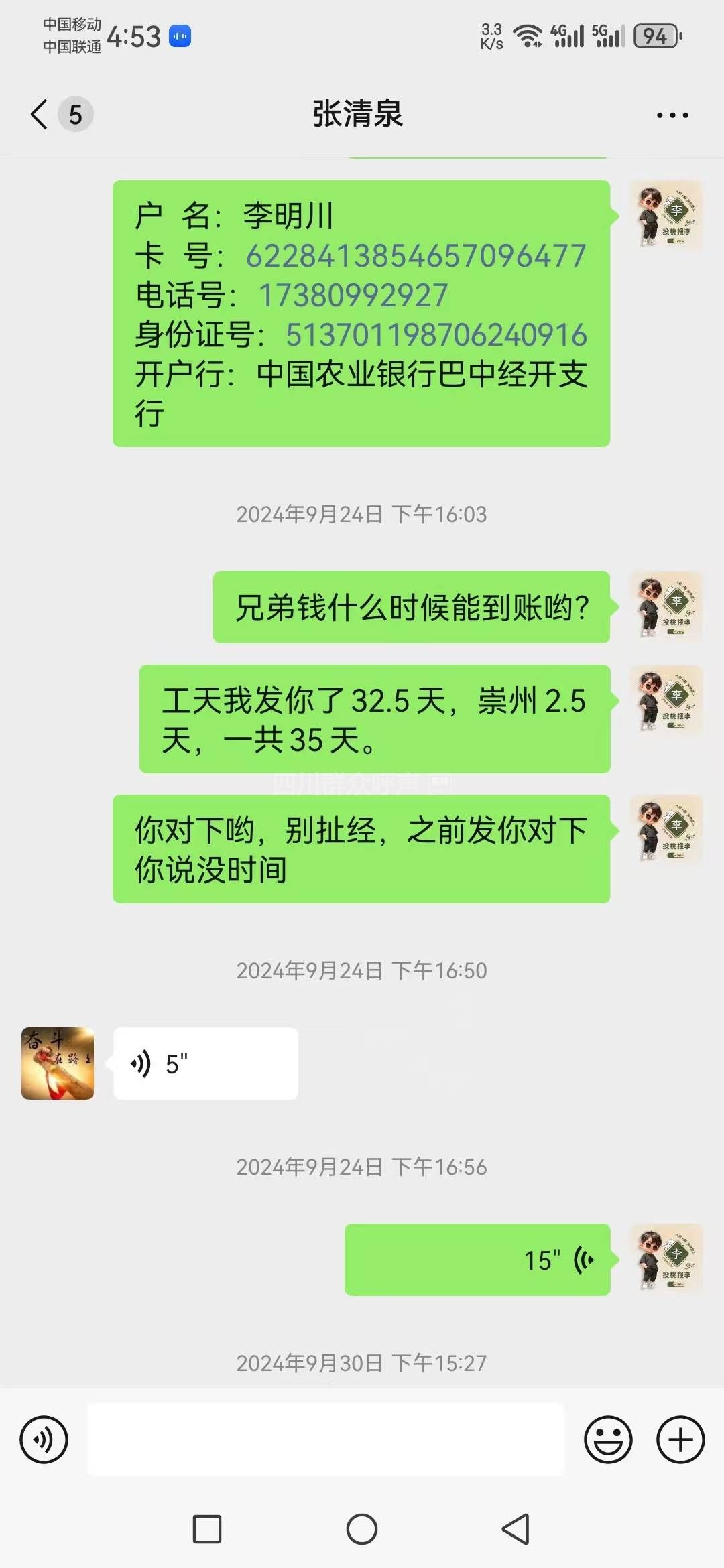Open the contact's avatar beside the 5" voice message
The width and height of the screenshot is (724, 1568).
58,1063
